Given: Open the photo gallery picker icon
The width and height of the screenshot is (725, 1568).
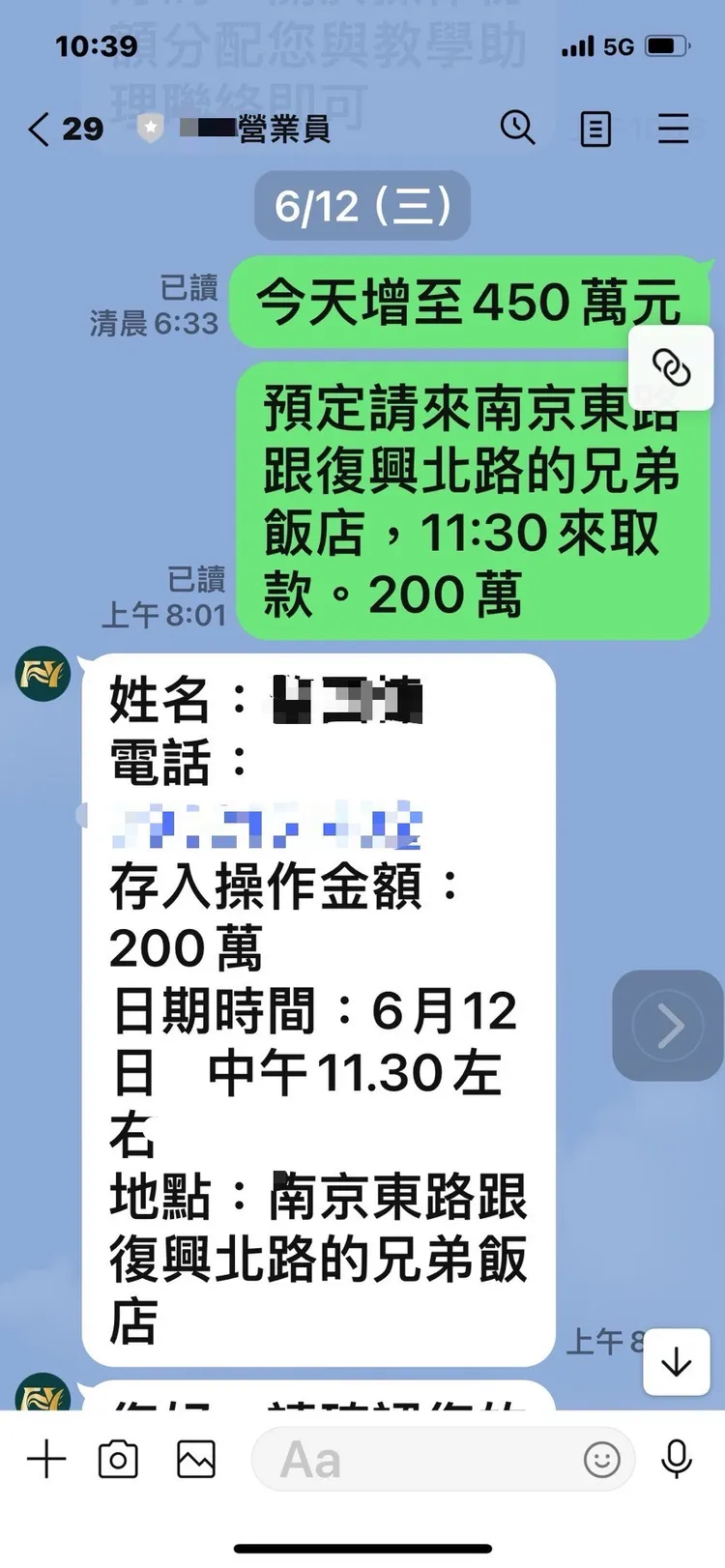Looking at the screenshot, I should pyautogui.click(x=193, y=1460).
